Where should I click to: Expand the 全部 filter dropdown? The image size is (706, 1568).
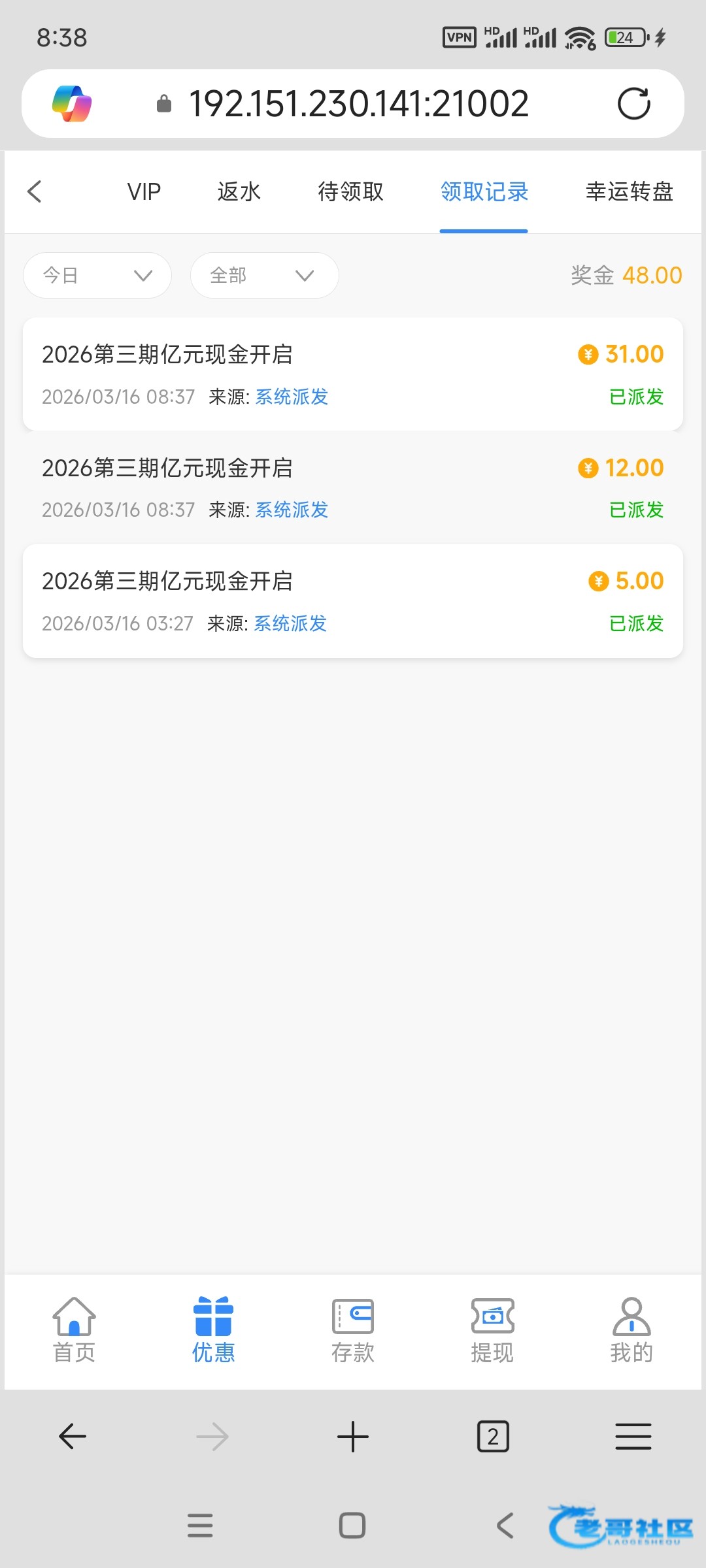tap(264, 275)
